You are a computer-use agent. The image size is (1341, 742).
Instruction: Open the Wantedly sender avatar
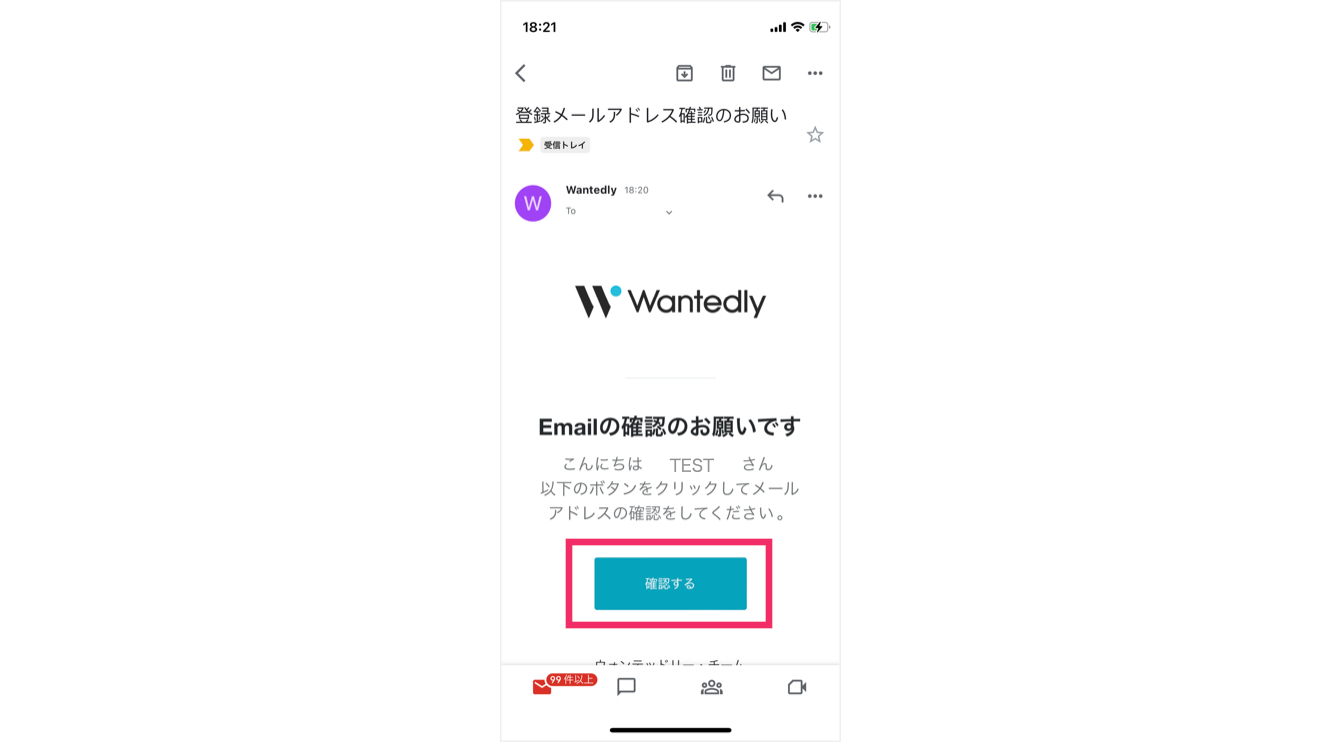pyautogui.click(x=533, y=203)
